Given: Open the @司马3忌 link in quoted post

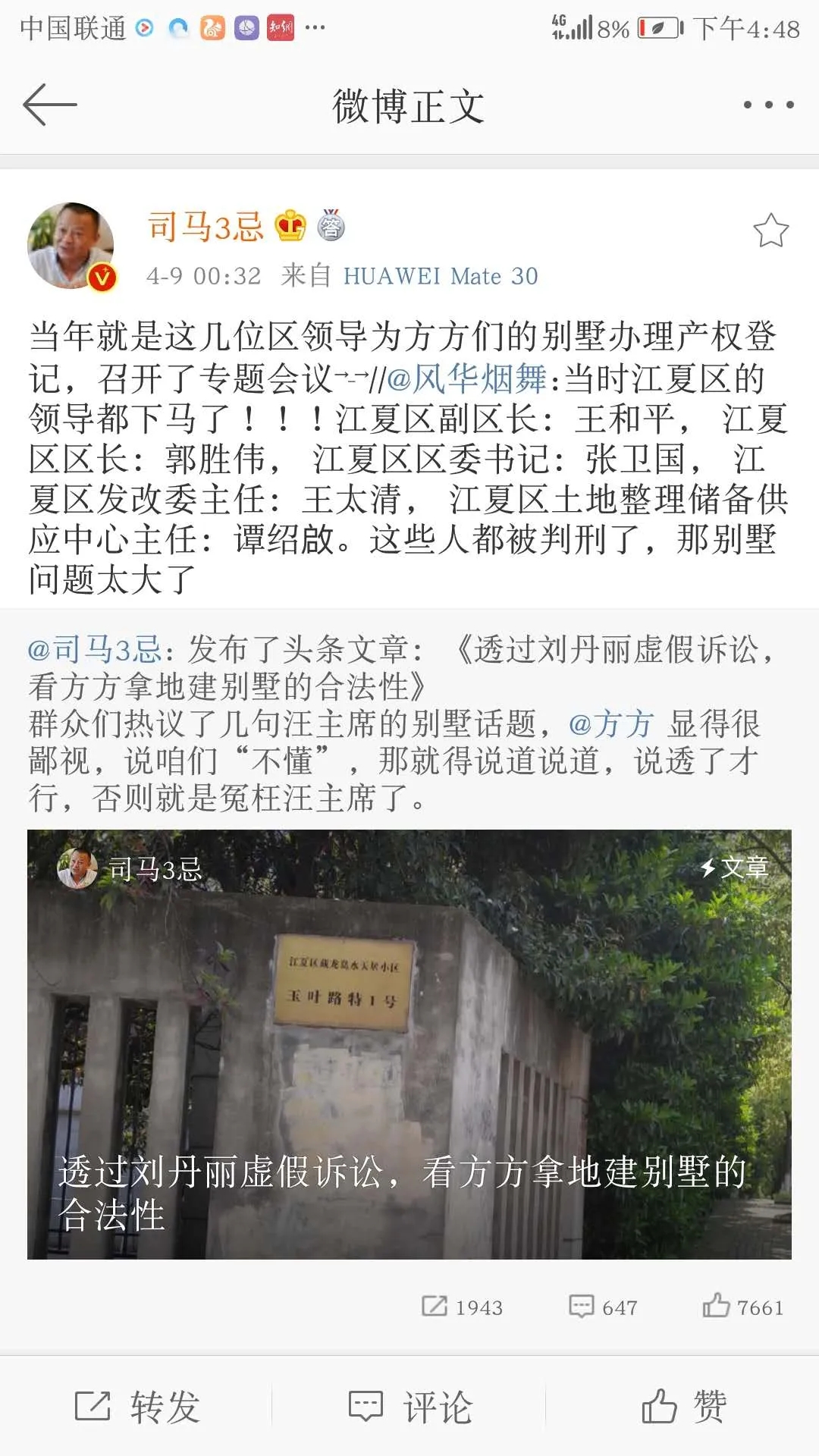Looking at the screenshot, I should click(95, 650).
